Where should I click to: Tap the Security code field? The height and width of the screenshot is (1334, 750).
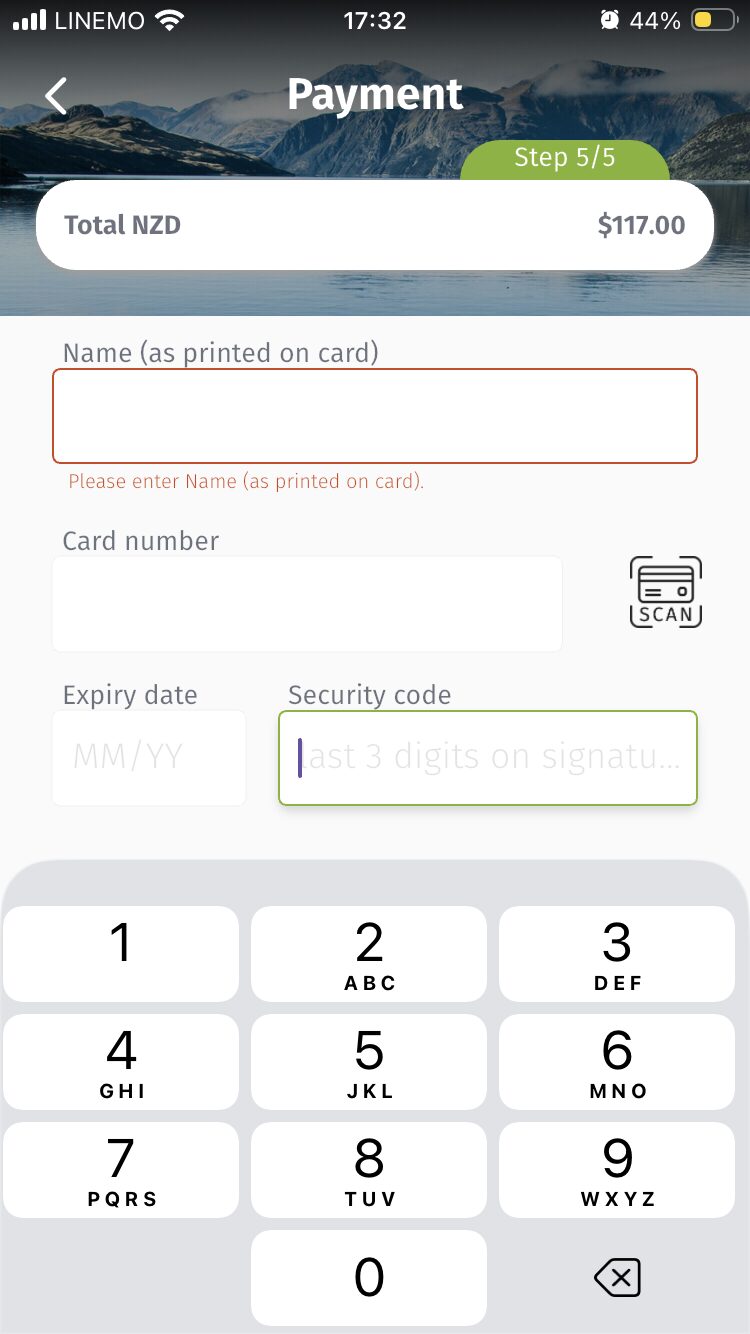point(488,757)
